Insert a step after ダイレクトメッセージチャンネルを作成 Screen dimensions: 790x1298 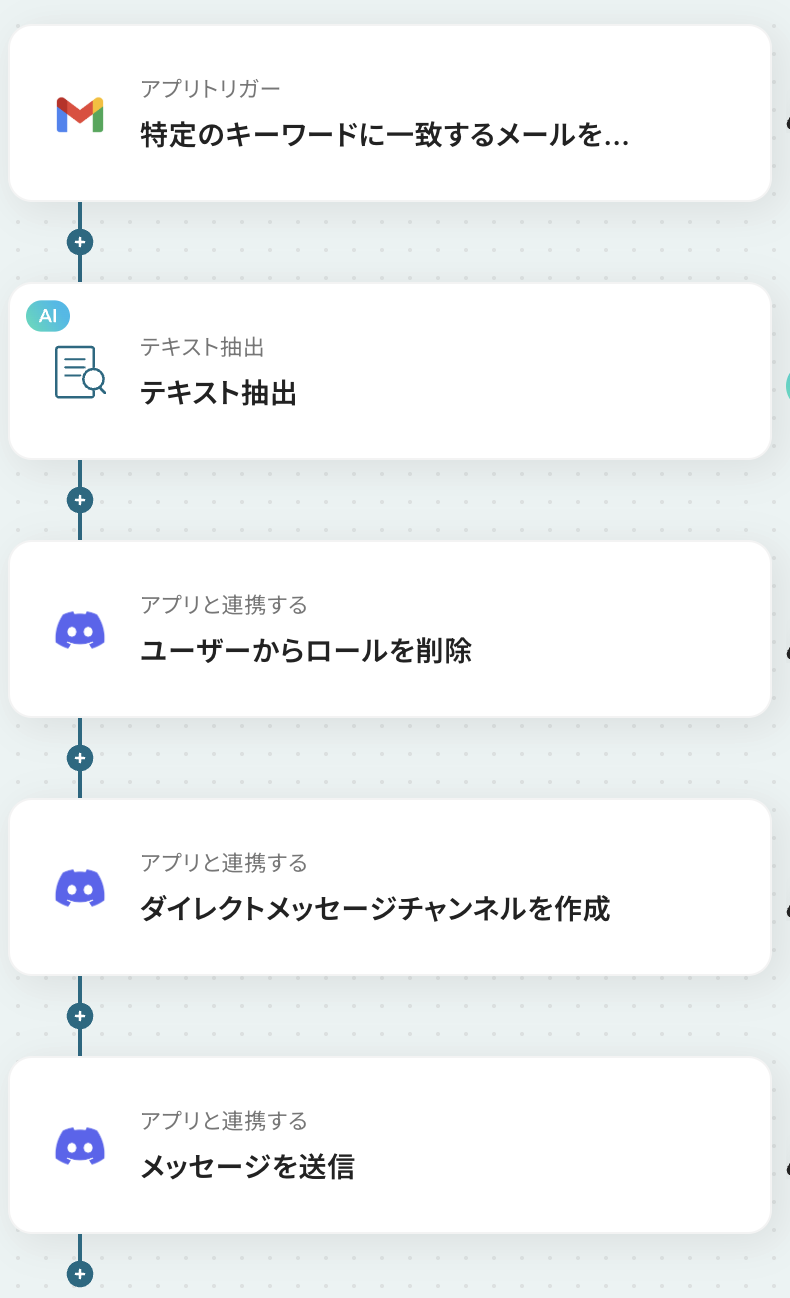80,1016
